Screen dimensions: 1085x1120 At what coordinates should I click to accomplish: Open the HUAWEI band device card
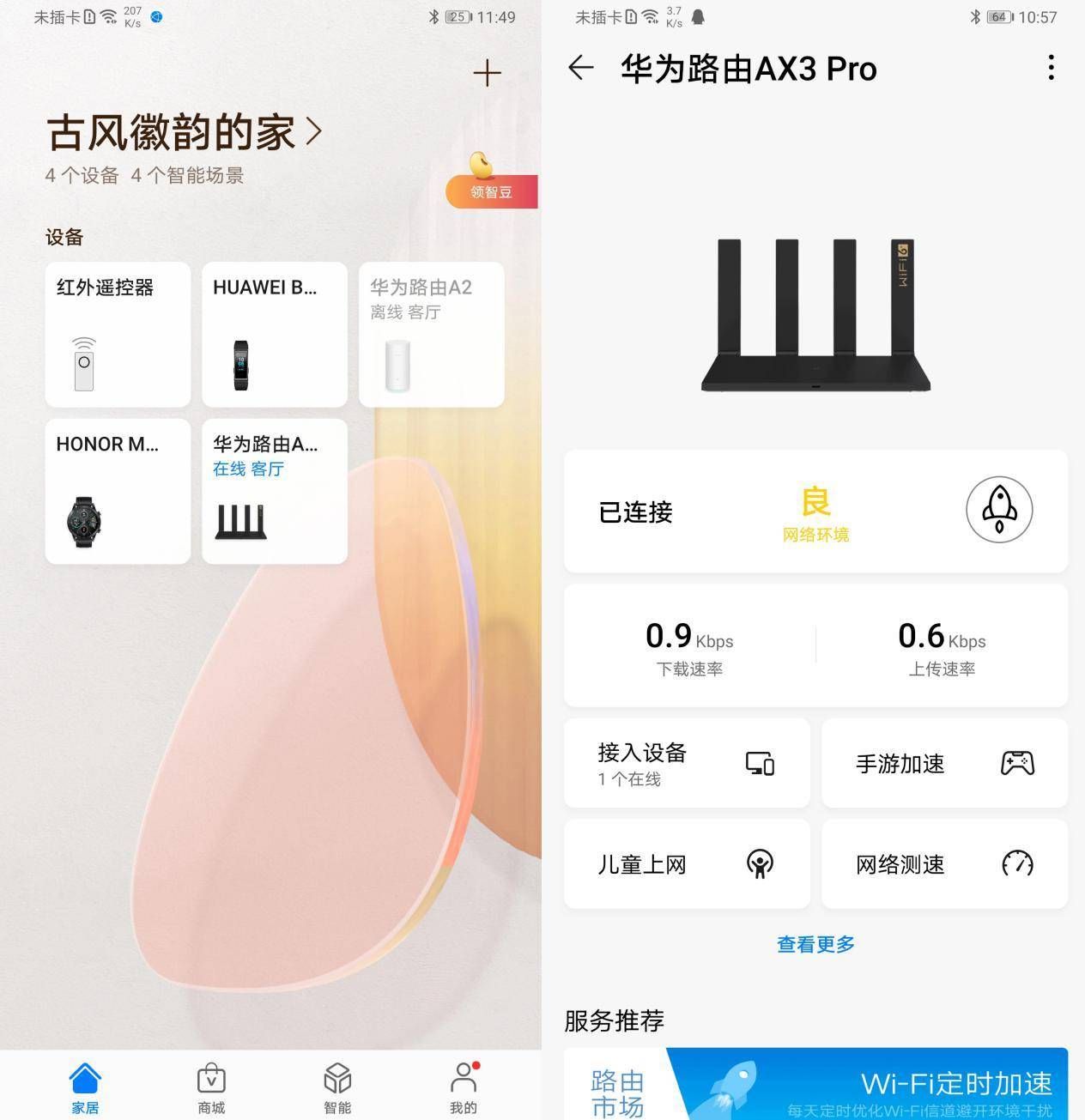point(275,335)
